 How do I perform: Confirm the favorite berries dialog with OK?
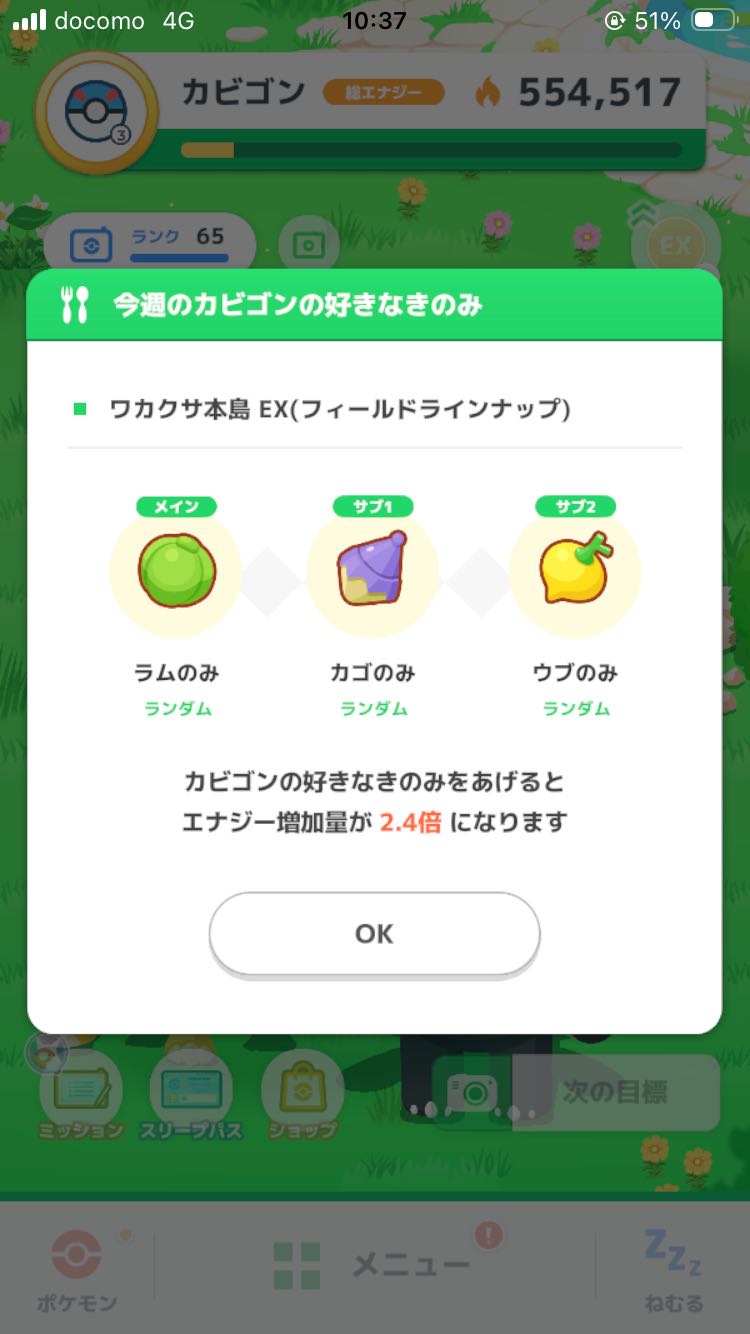point(374,934)
